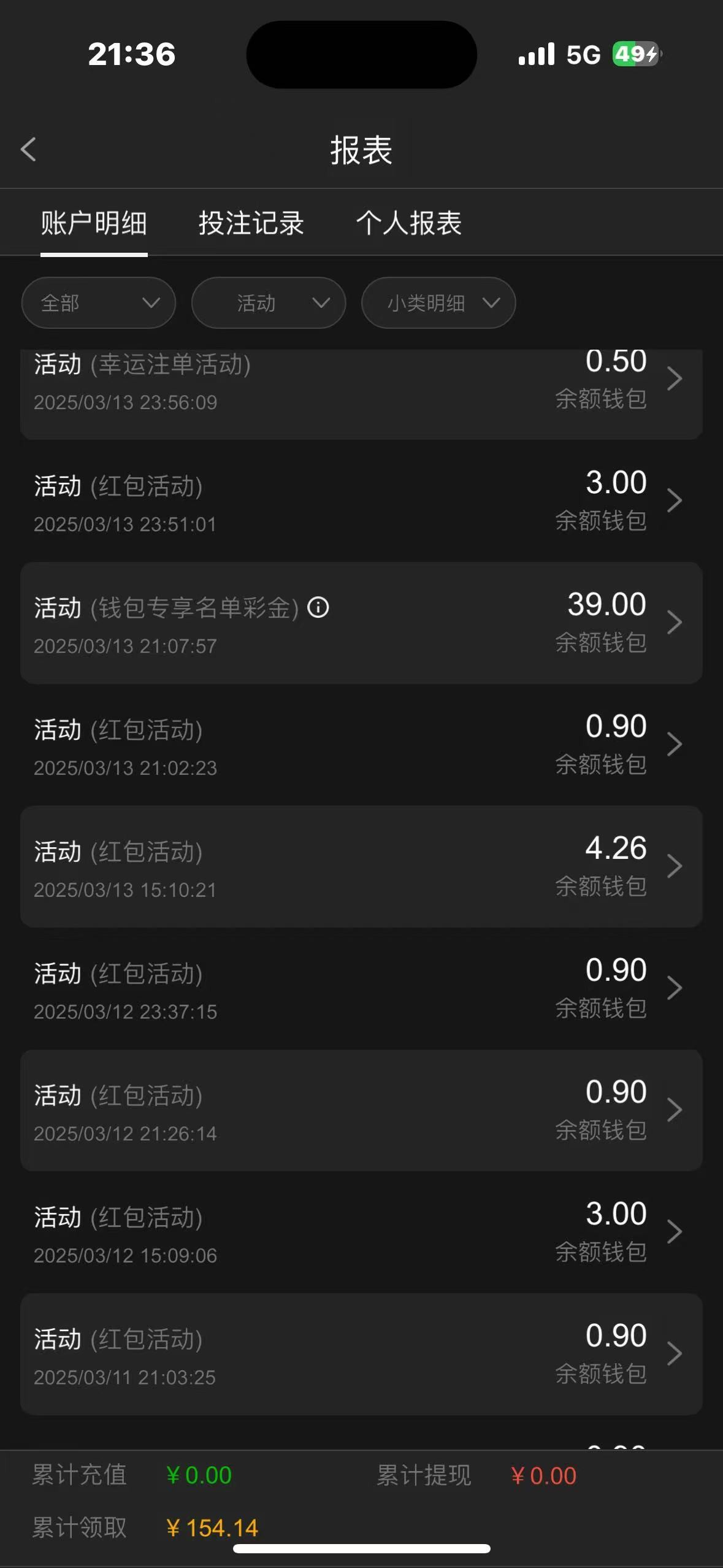Go back from the 报表 page
Screen dimensions: 723x1568
pyautogui.click(x=28, y=150)
